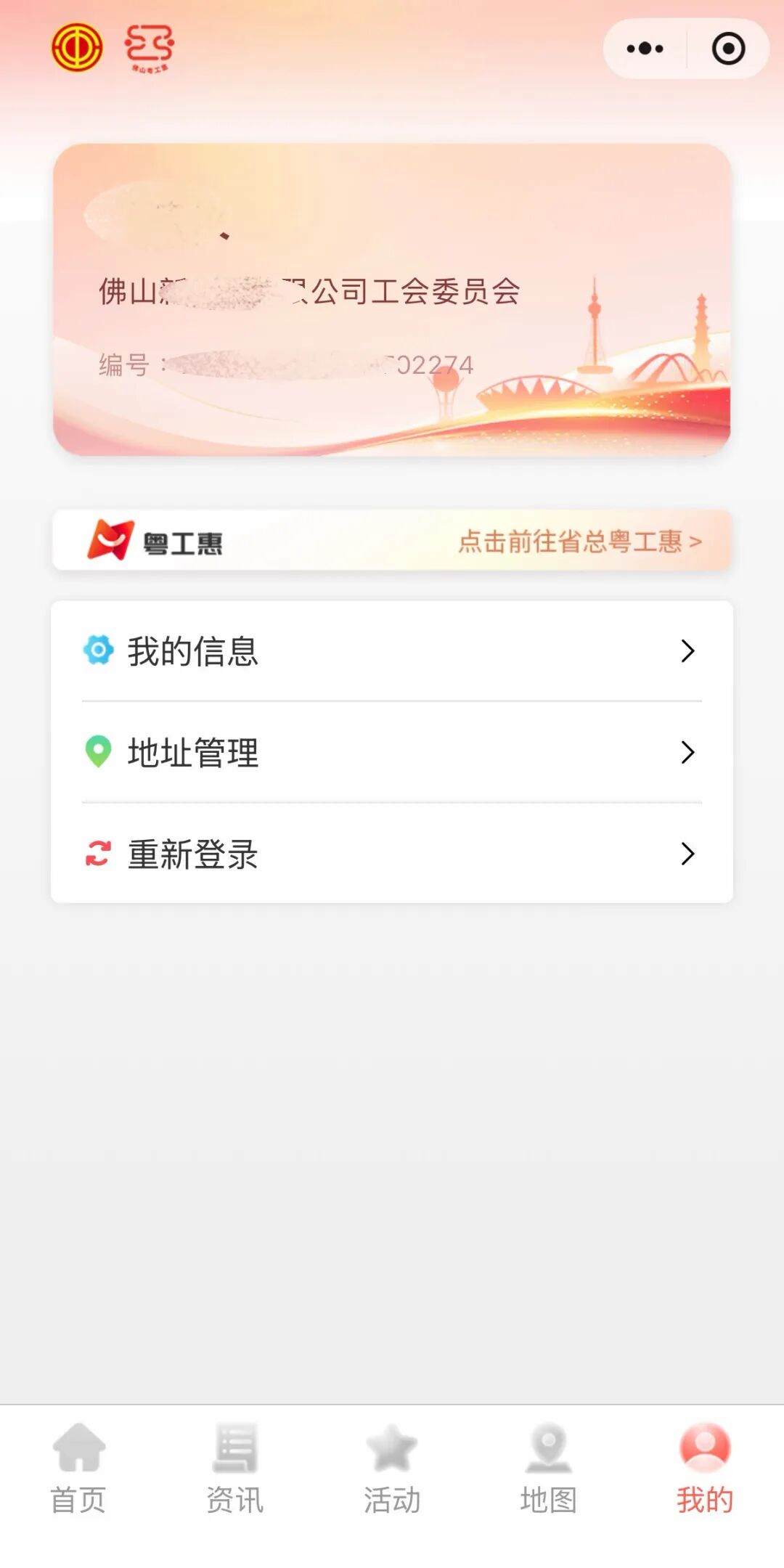Switch to the 资讯 tab
Screen dimensions: 784x1568
click(x=235, y=1468)
